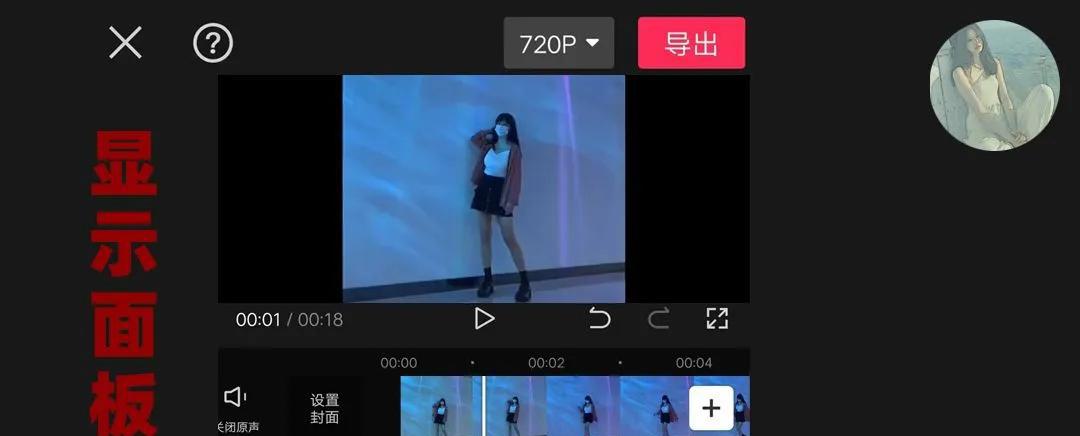The width and height of the screenshot is (1080, 436).
Task: Mute the clip's original sound (关闭原声)
Action: pyautogui.click(x=237, y=406)
